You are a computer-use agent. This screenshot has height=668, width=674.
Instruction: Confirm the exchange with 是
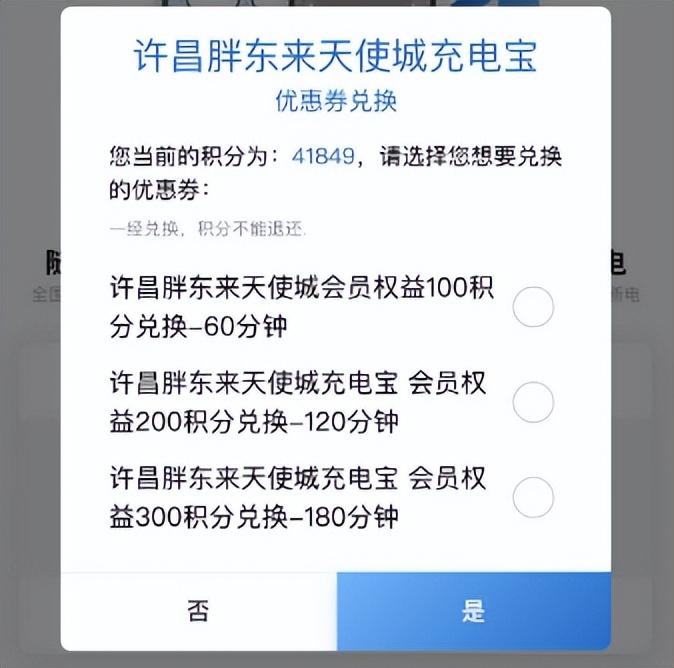pos(473,611)
